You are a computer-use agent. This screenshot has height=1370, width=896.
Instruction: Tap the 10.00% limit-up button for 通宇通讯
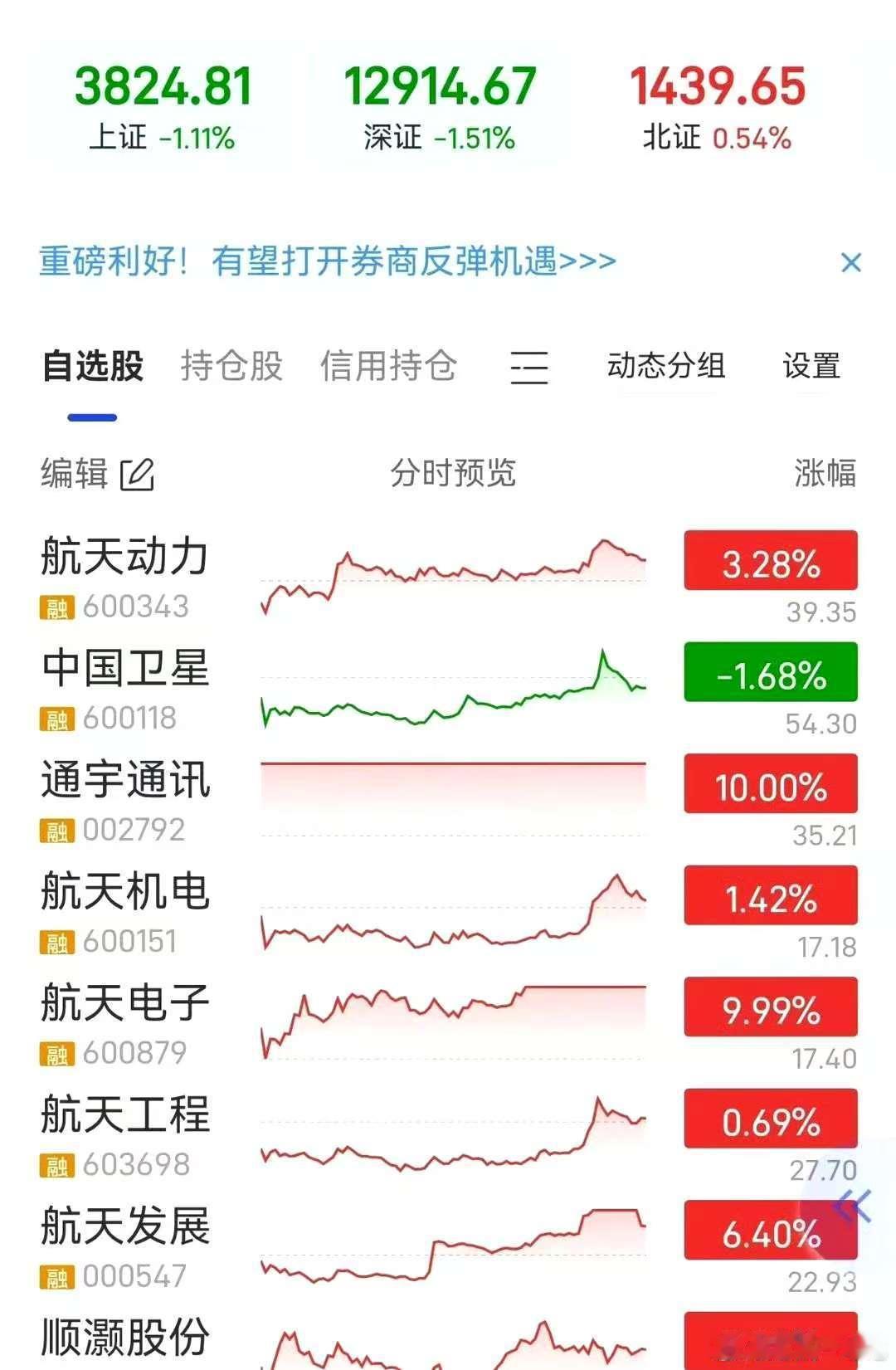click(770, 784)
